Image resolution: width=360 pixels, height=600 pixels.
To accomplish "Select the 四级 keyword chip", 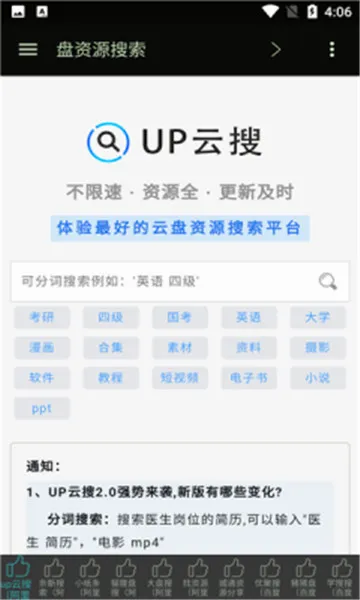I will 111,317.
